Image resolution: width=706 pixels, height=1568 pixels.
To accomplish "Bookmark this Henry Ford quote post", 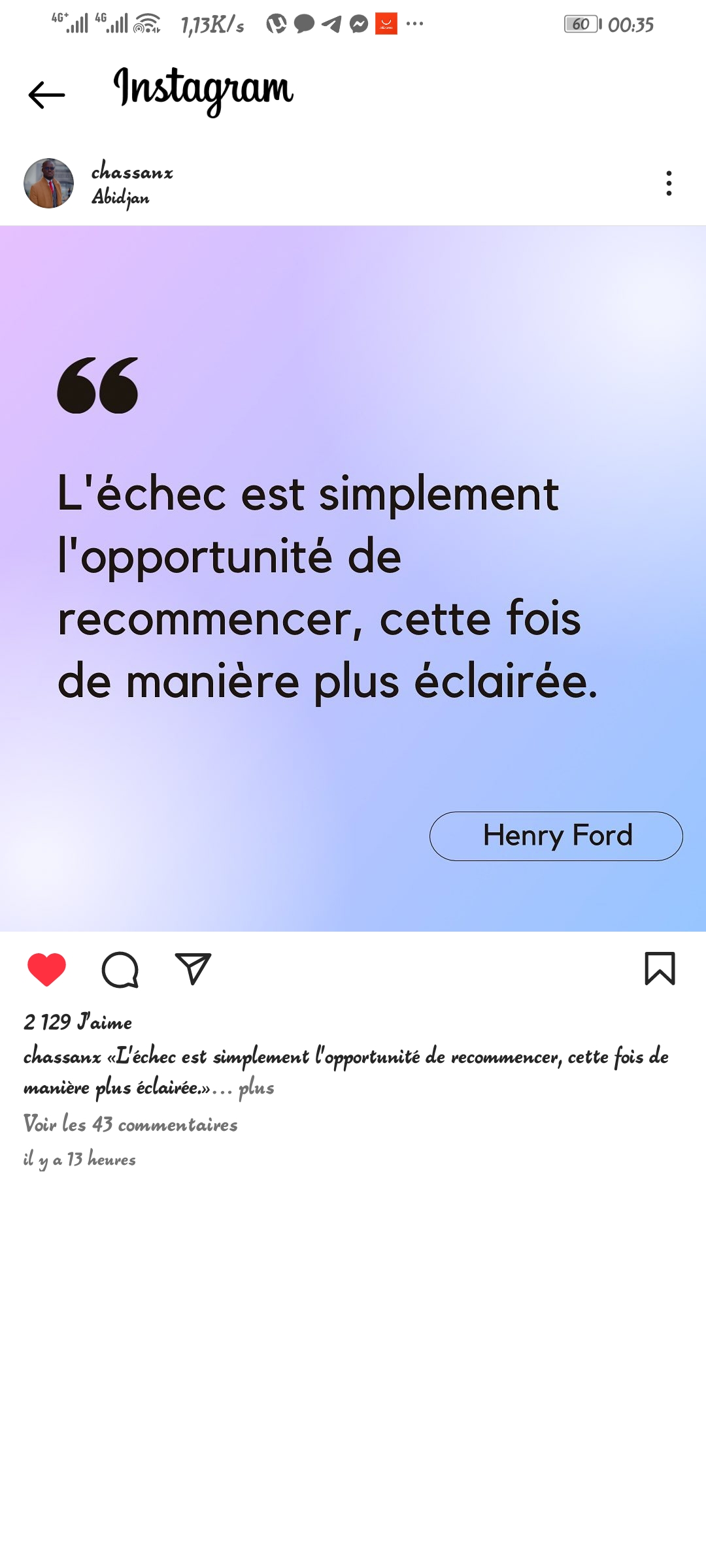I will [x=660, y=968].
